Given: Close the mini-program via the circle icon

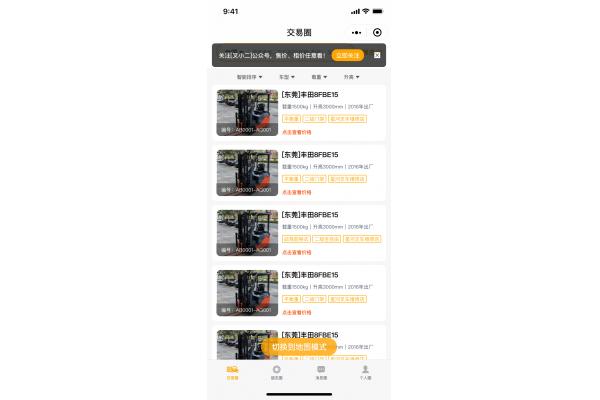Looking at the screenshot, I should pos(377,32).
